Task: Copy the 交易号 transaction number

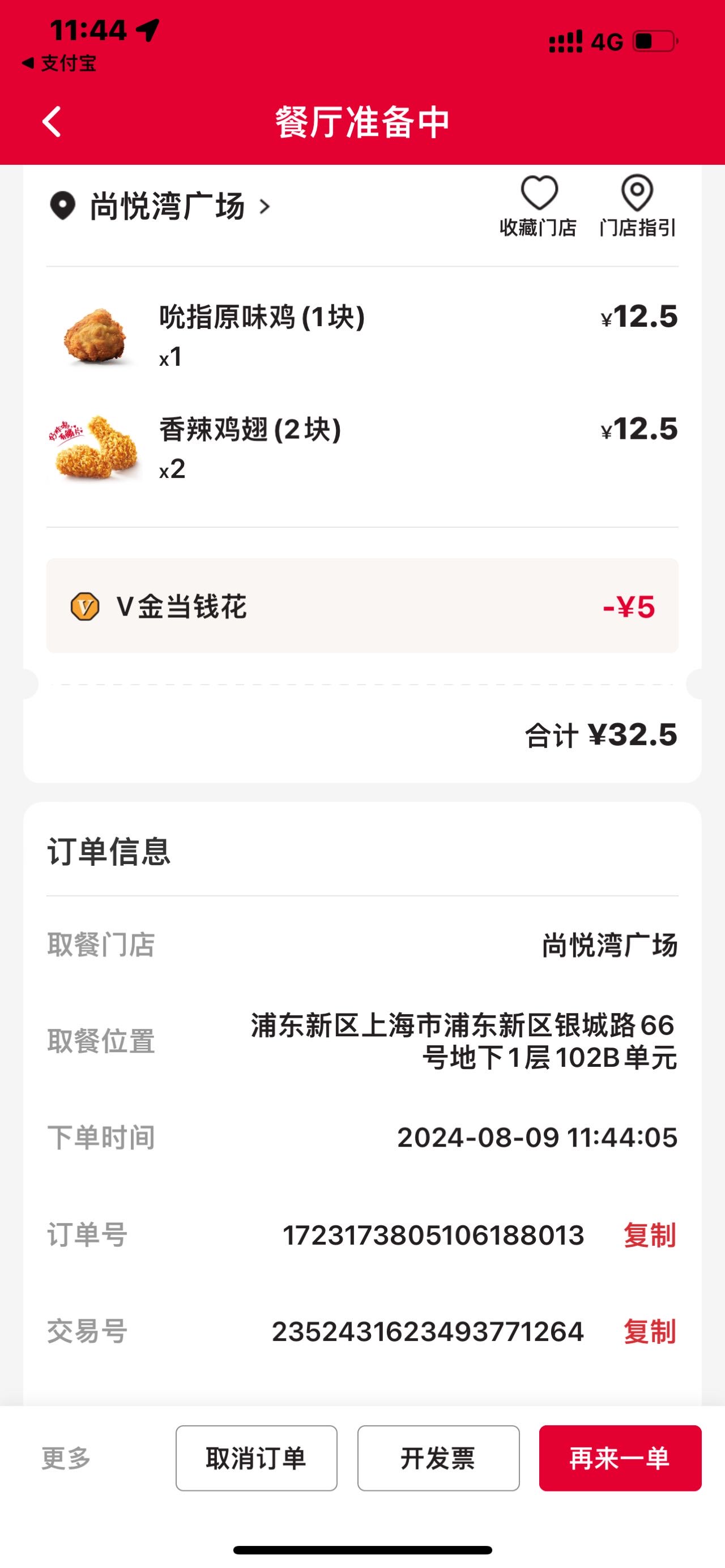Action: (x=650, y=1331)
